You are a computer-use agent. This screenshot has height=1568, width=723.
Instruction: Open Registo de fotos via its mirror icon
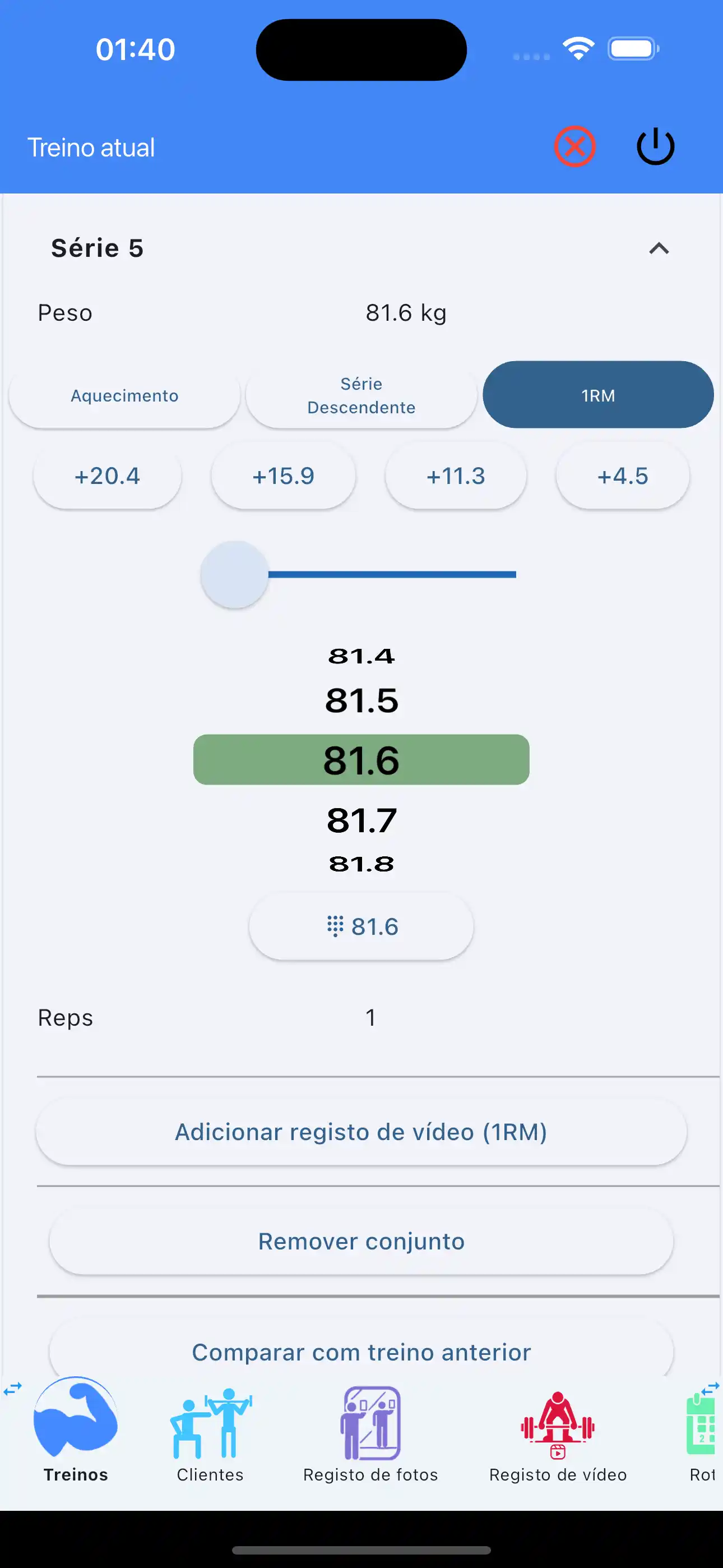(x=370, y=1424)
